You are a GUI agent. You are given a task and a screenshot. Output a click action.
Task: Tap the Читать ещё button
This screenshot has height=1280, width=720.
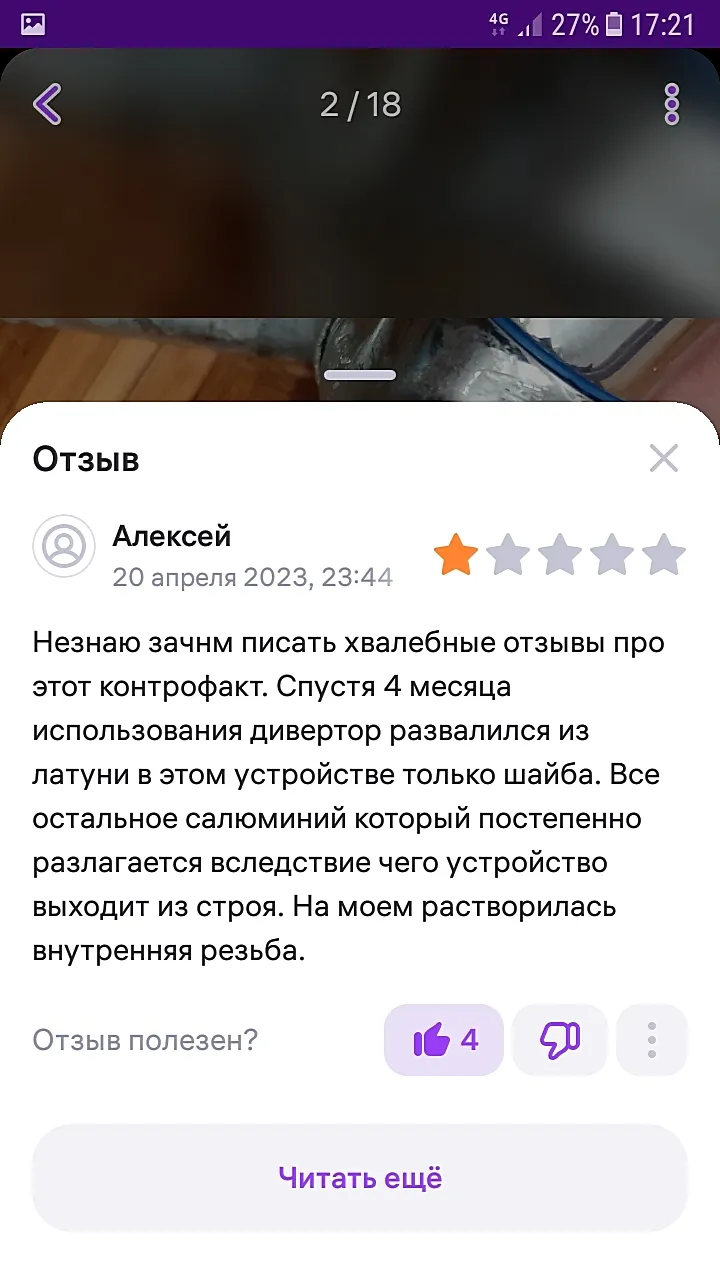coord(360,1177)
